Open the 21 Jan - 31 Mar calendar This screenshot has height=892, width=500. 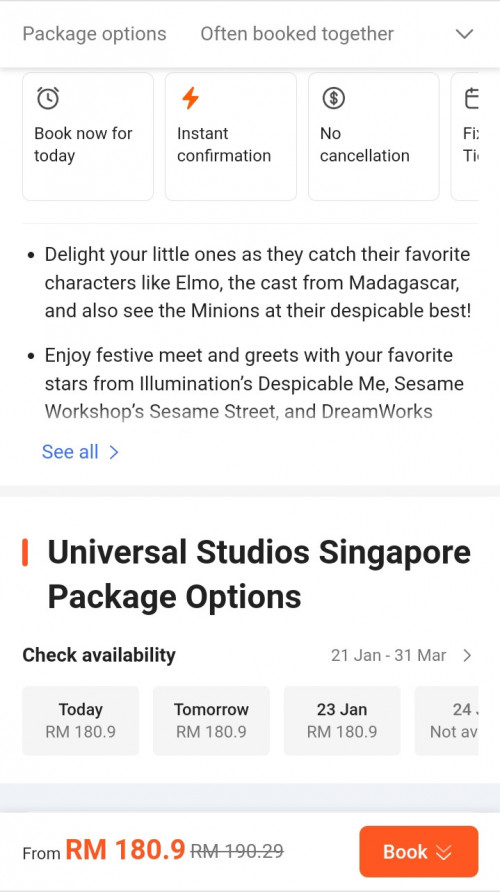point(402,655)
